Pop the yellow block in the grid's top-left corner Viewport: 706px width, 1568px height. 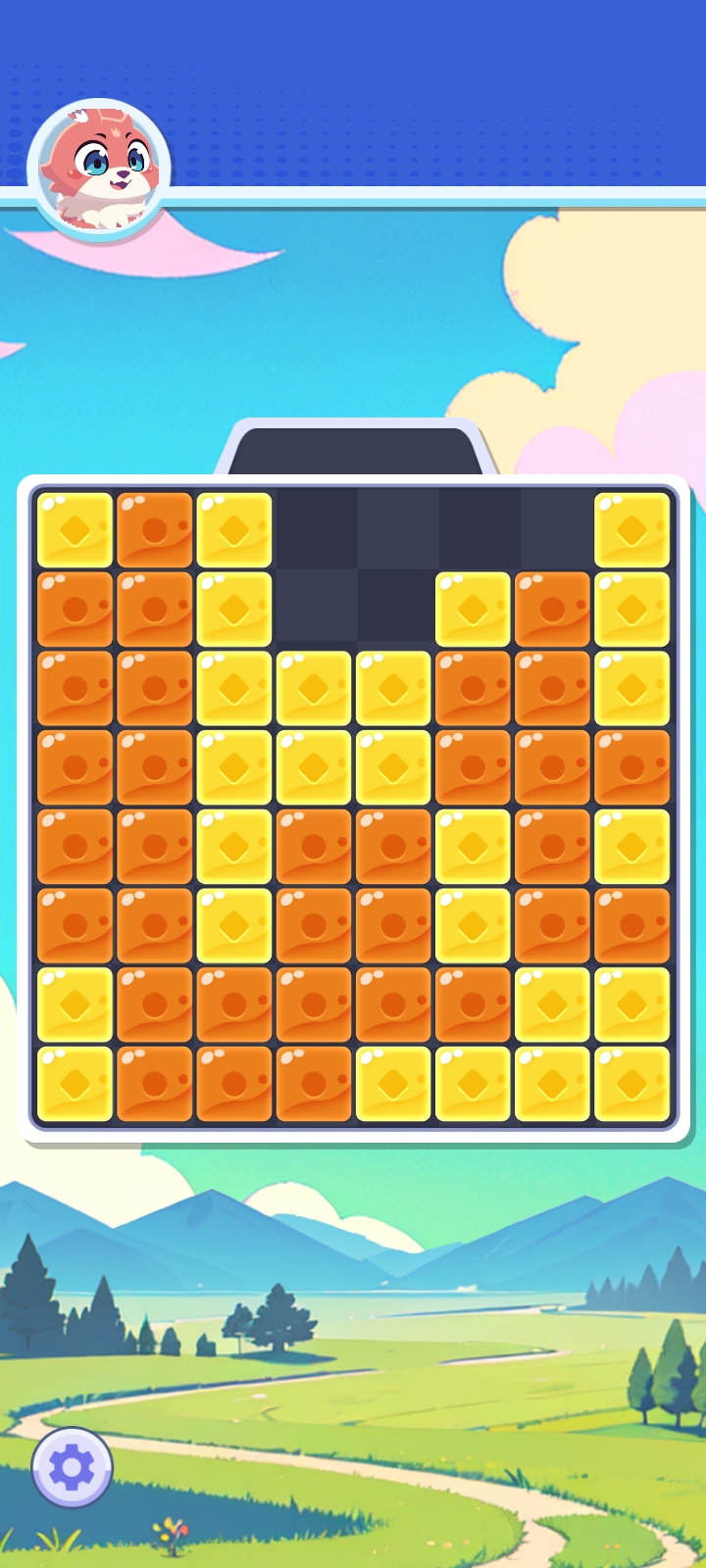click(x=75, y=530)
